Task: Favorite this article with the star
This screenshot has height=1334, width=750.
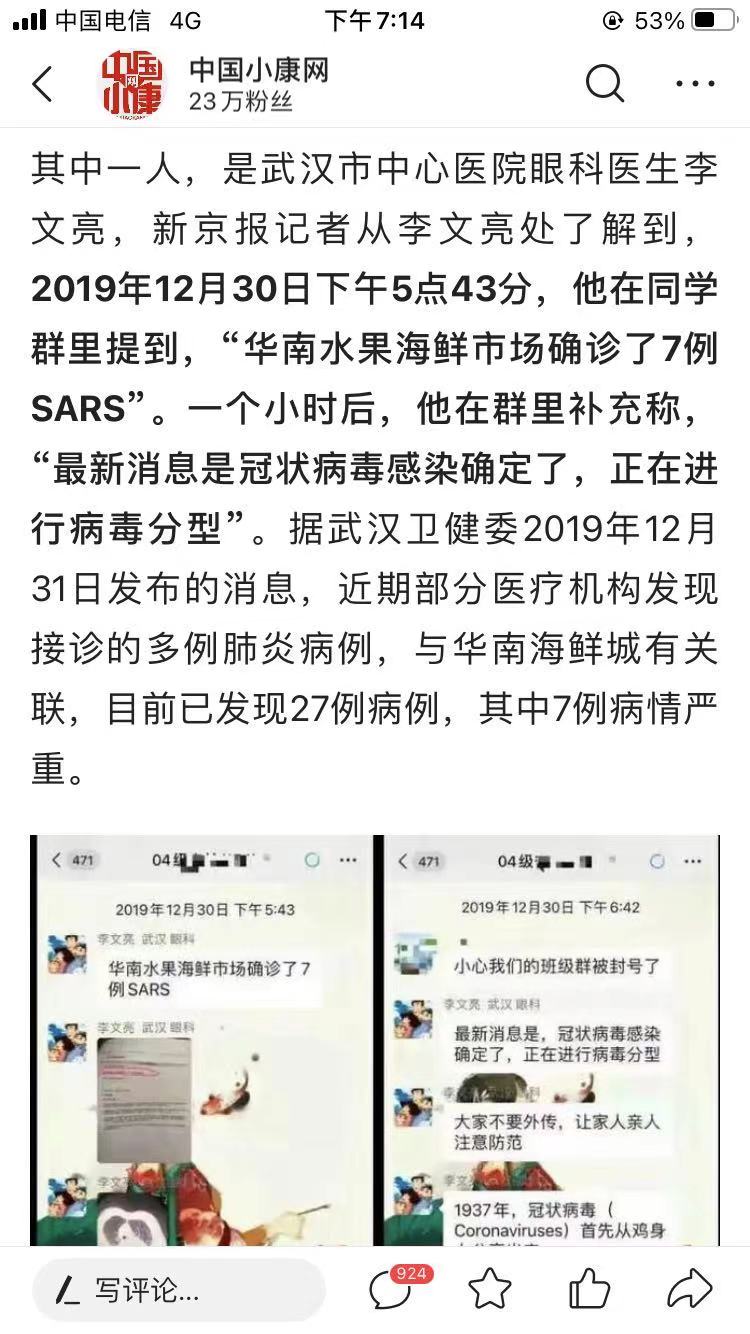Action: tap(490, 1290)
